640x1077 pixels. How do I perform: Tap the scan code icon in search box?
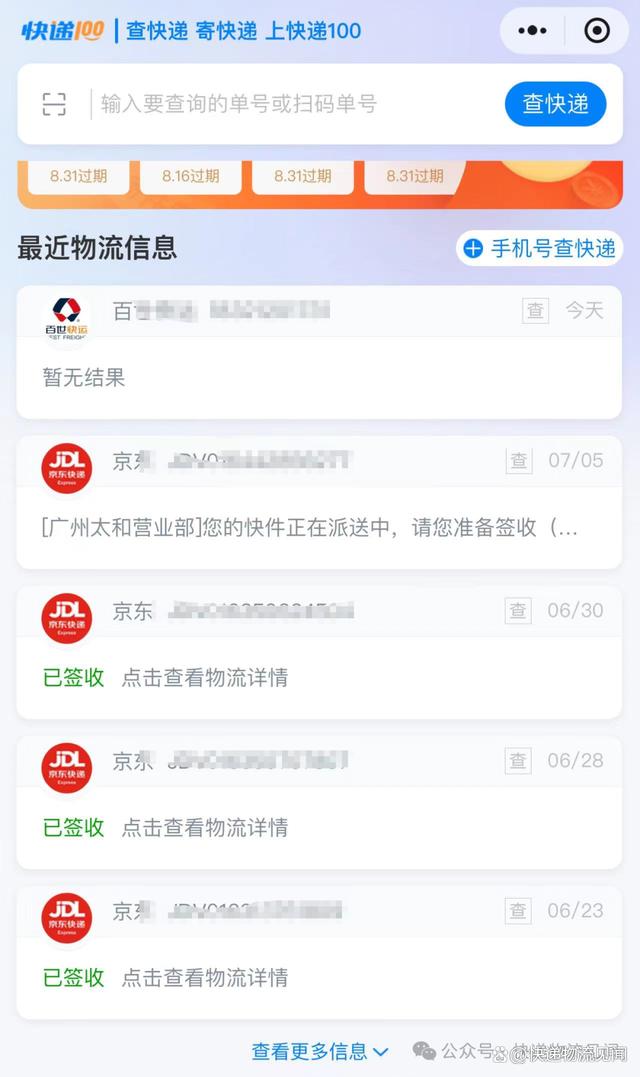pyautogui.click(x=54, y=104)
